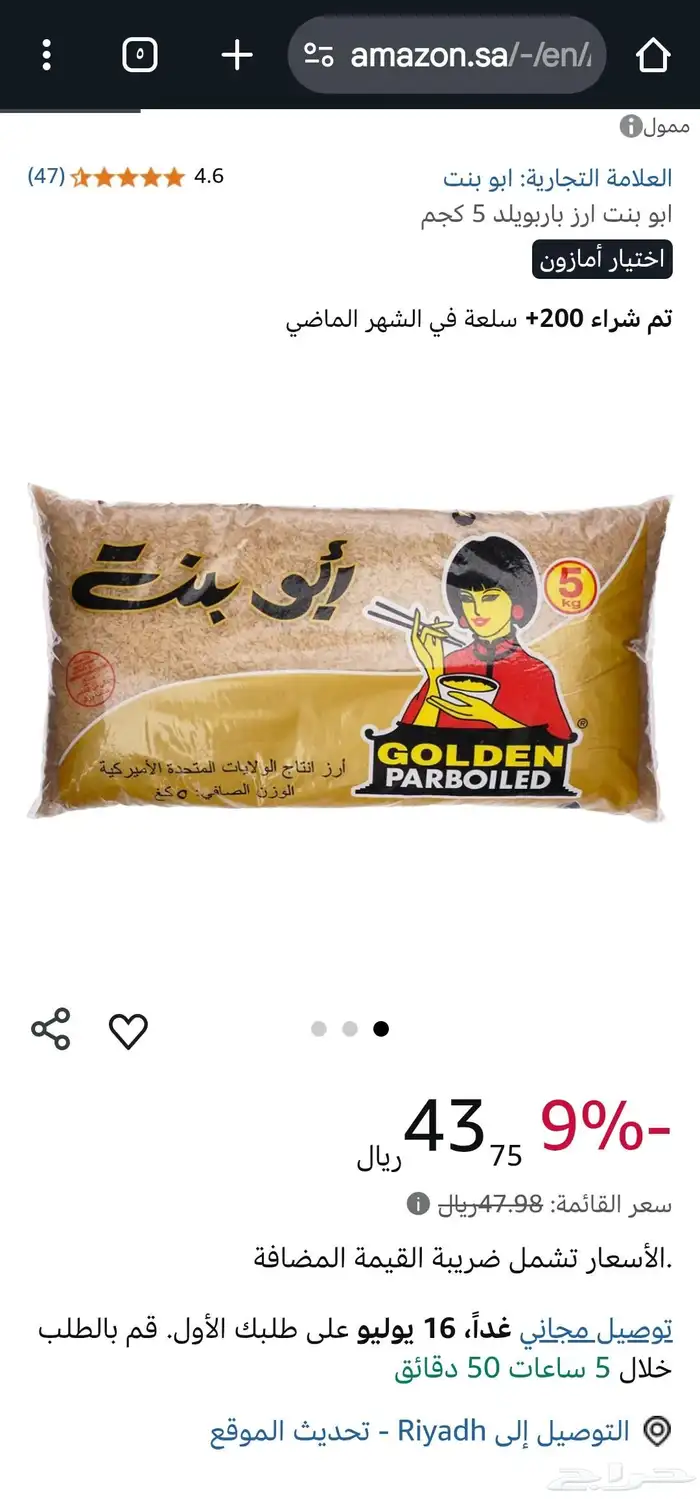Open the sponsored info icon
This screenshot has width=700, height=1499.
629,126
